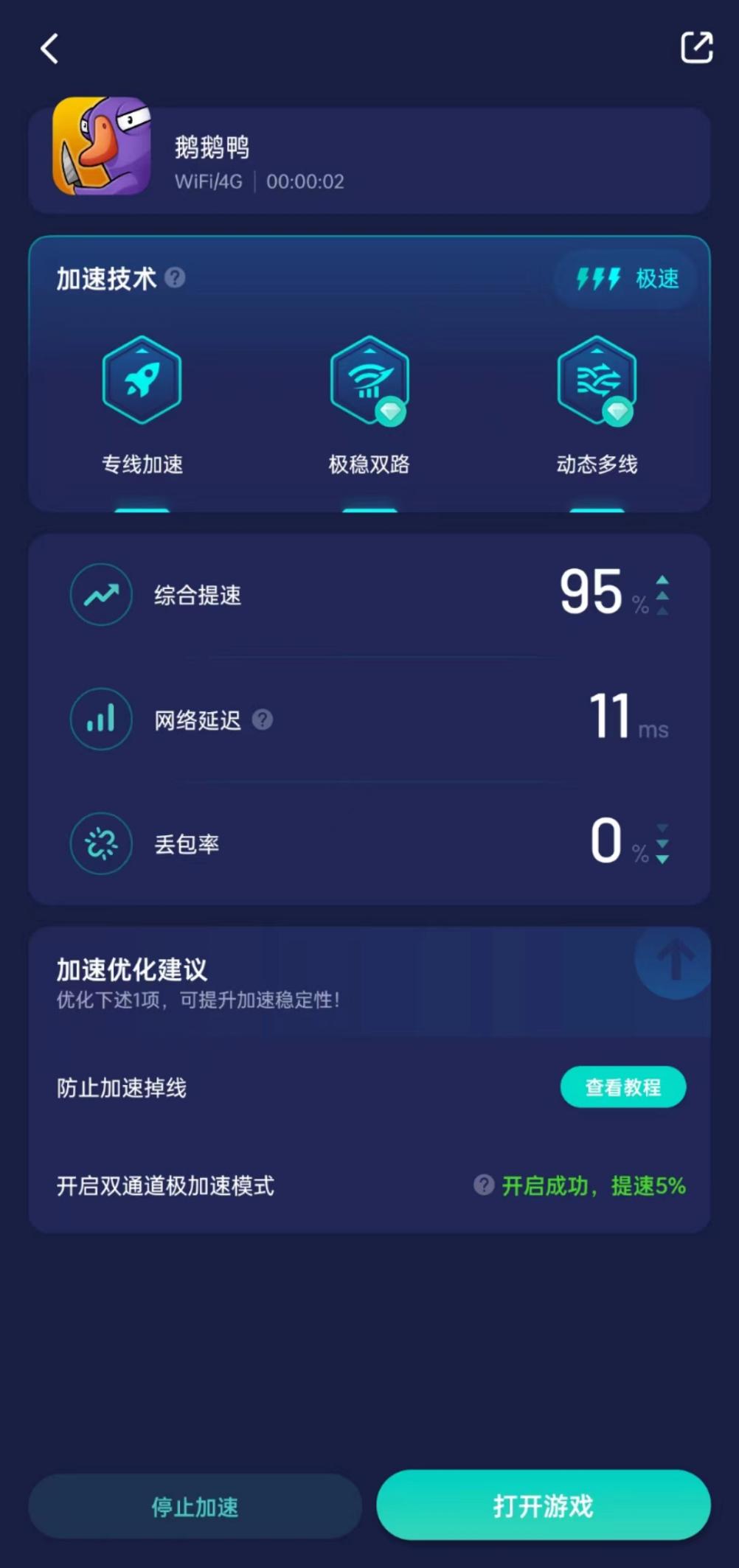Launch the game via 打开游戏
Screen dimensions: 739x1568
tap(543, 1505)
